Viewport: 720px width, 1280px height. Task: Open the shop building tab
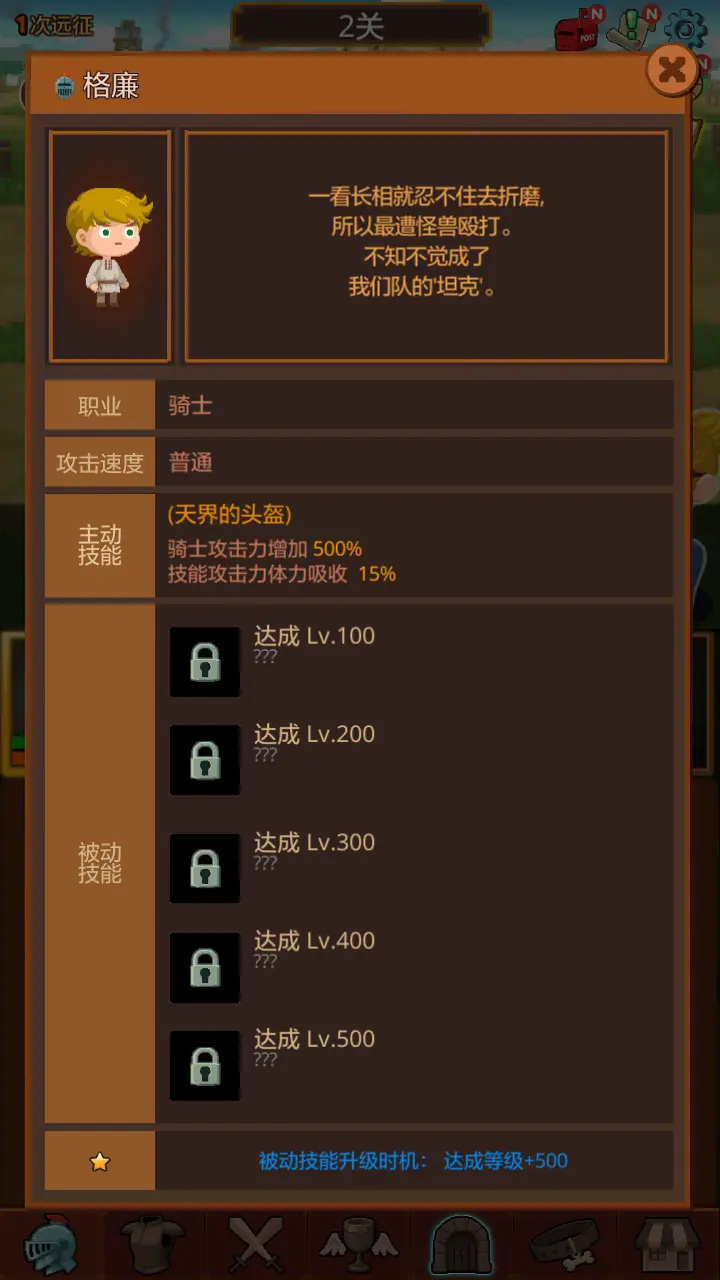tap(668, 1244)
